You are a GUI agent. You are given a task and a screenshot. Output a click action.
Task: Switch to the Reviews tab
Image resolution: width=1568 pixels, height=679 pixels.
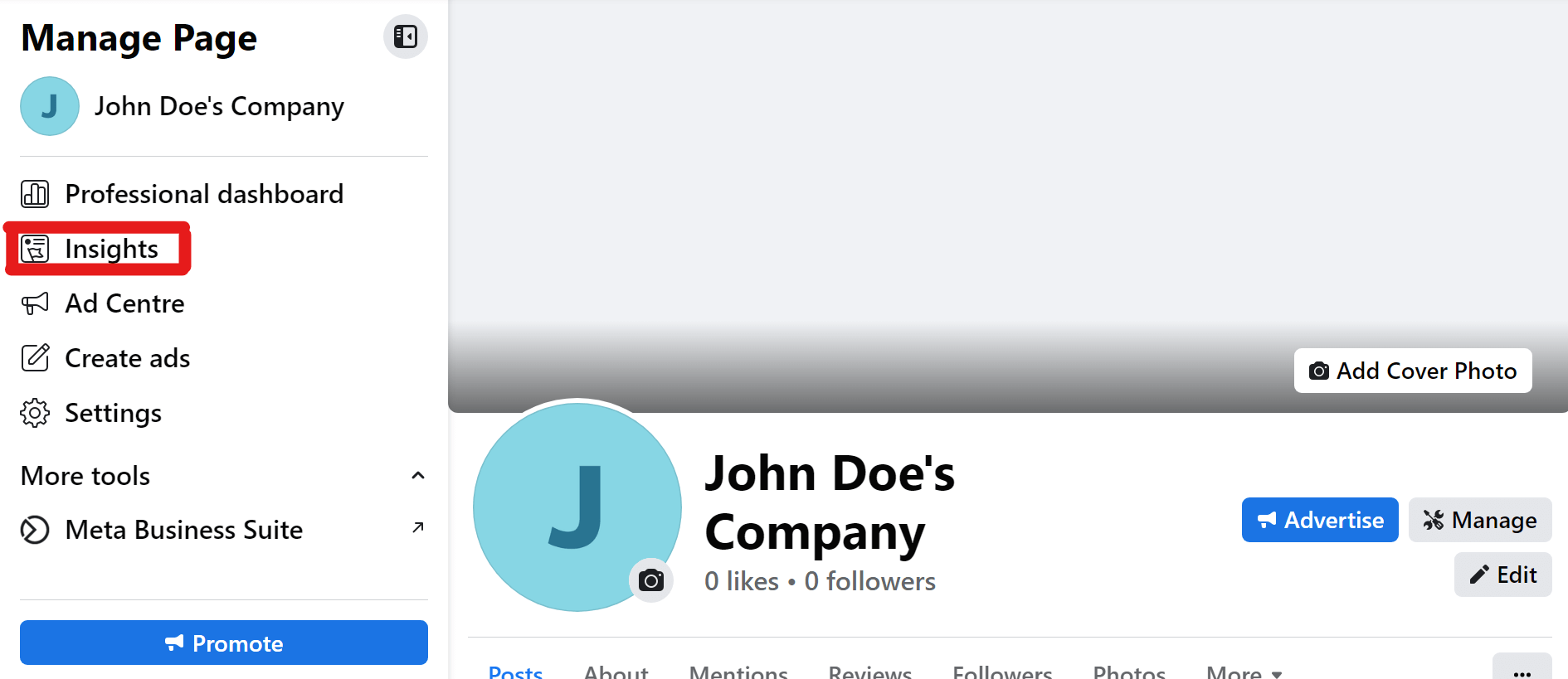click(869, 671)
